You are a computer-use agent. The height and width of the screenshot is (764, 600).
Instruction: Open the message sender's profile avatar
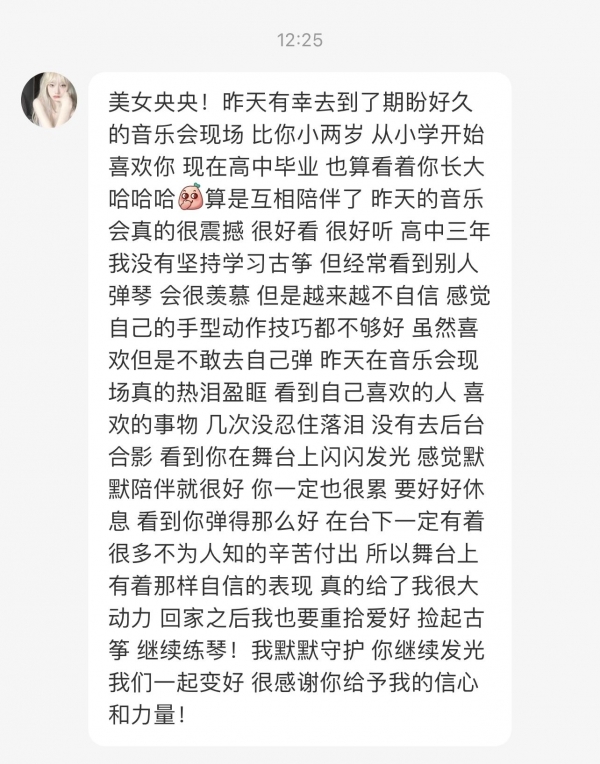(x=47, y=98)
